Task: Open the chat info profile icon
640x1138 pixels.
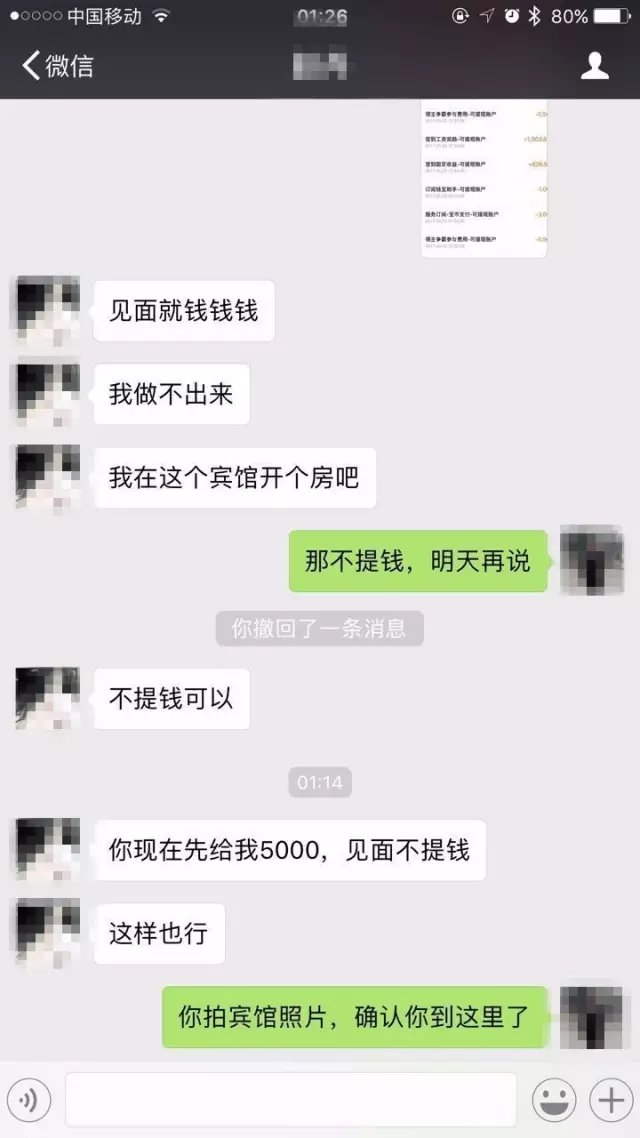Action: pyautogui.click(x=595, y=66)
